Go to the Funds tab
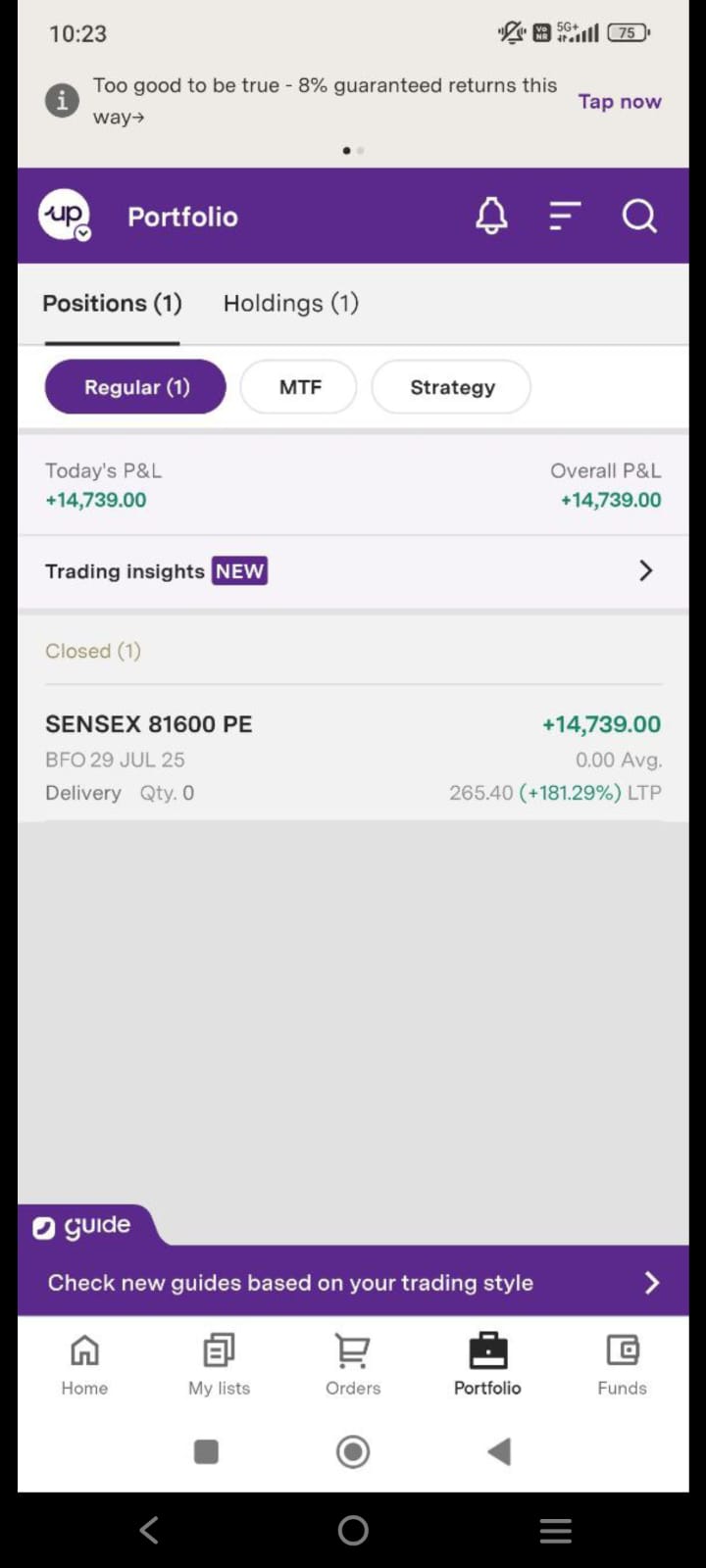 point(622,1363)
